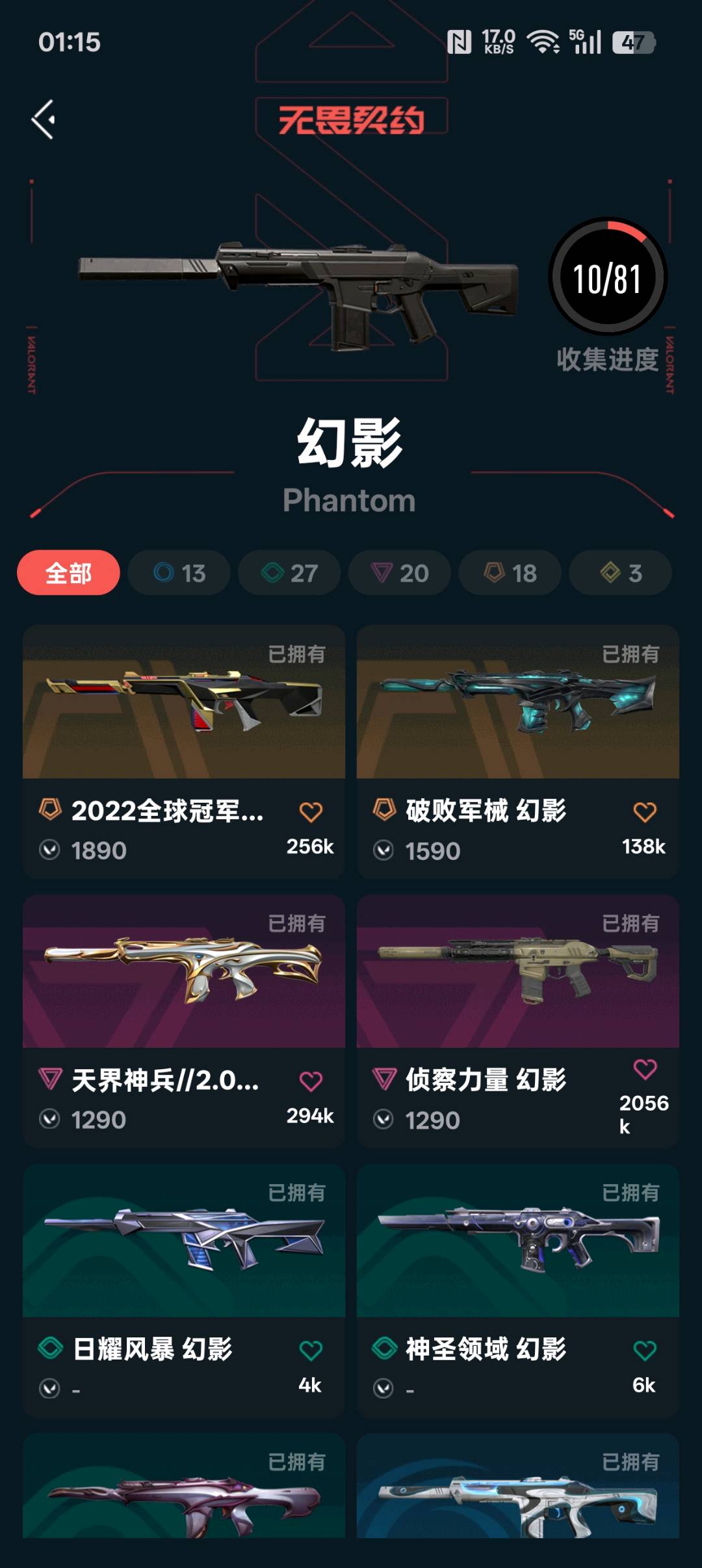Filter skins by the tier with 20
The image size is (702, 1568).
click(x=400, y=573)
